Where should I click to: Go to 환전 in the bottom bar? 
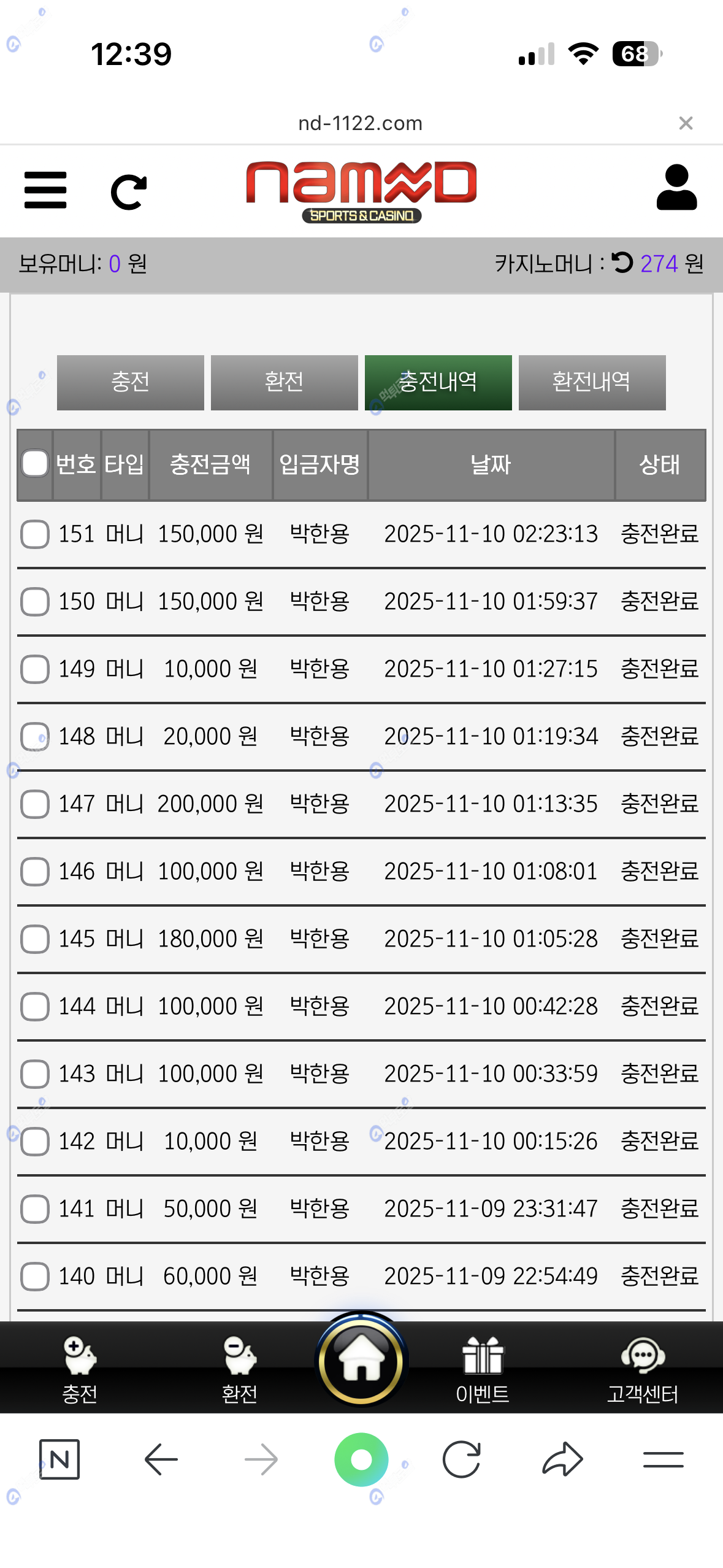pos(239,1369)
